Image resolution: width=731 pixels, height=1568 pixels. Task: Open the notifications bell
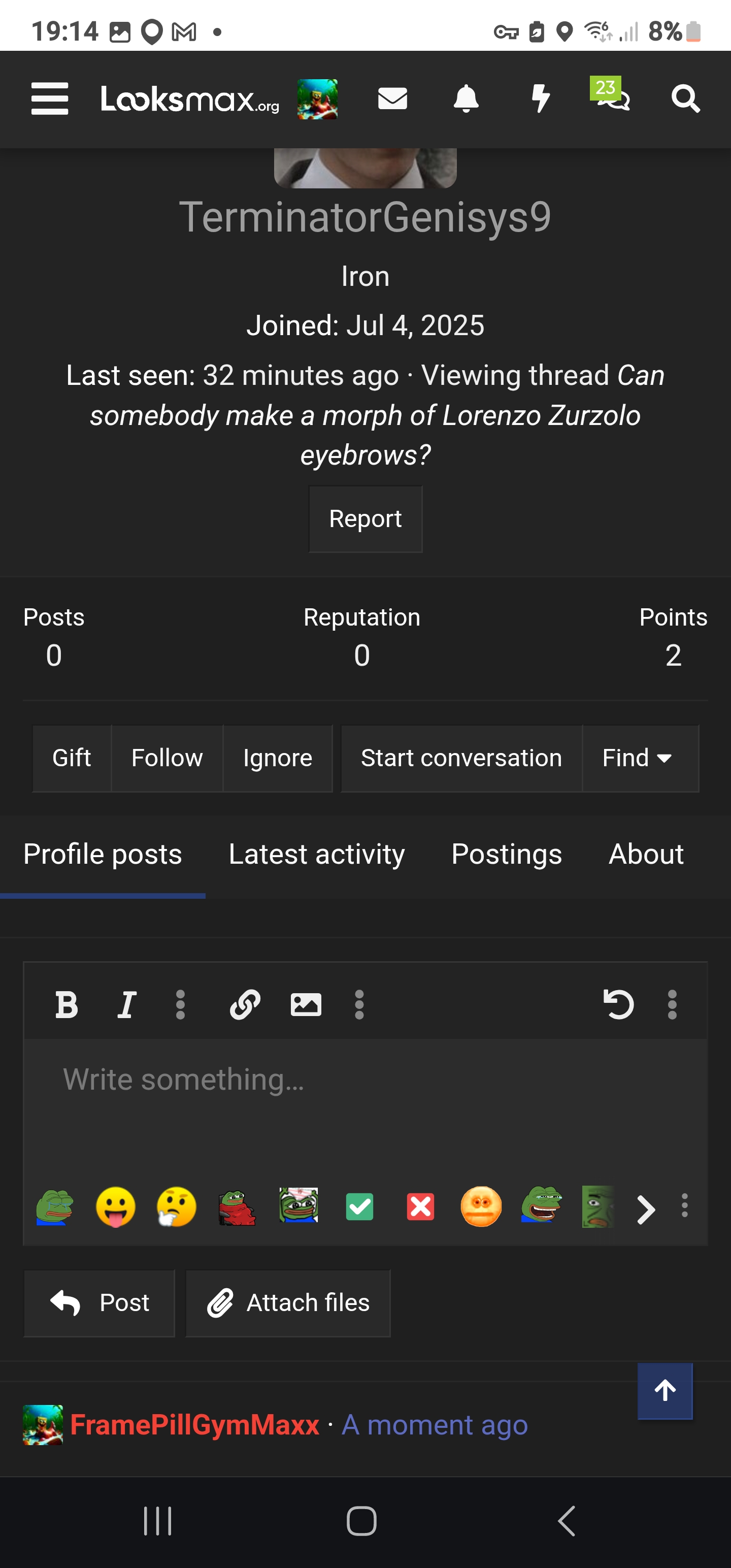click(466, 99)
